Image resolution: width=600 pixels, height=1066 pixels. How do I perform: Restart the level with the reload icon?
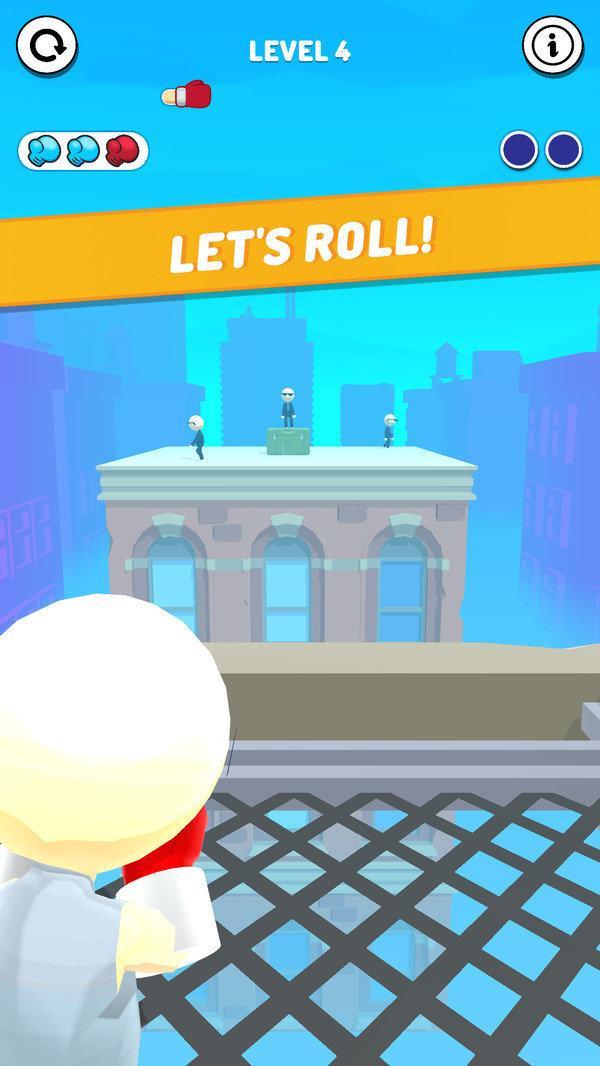point(46,45)
